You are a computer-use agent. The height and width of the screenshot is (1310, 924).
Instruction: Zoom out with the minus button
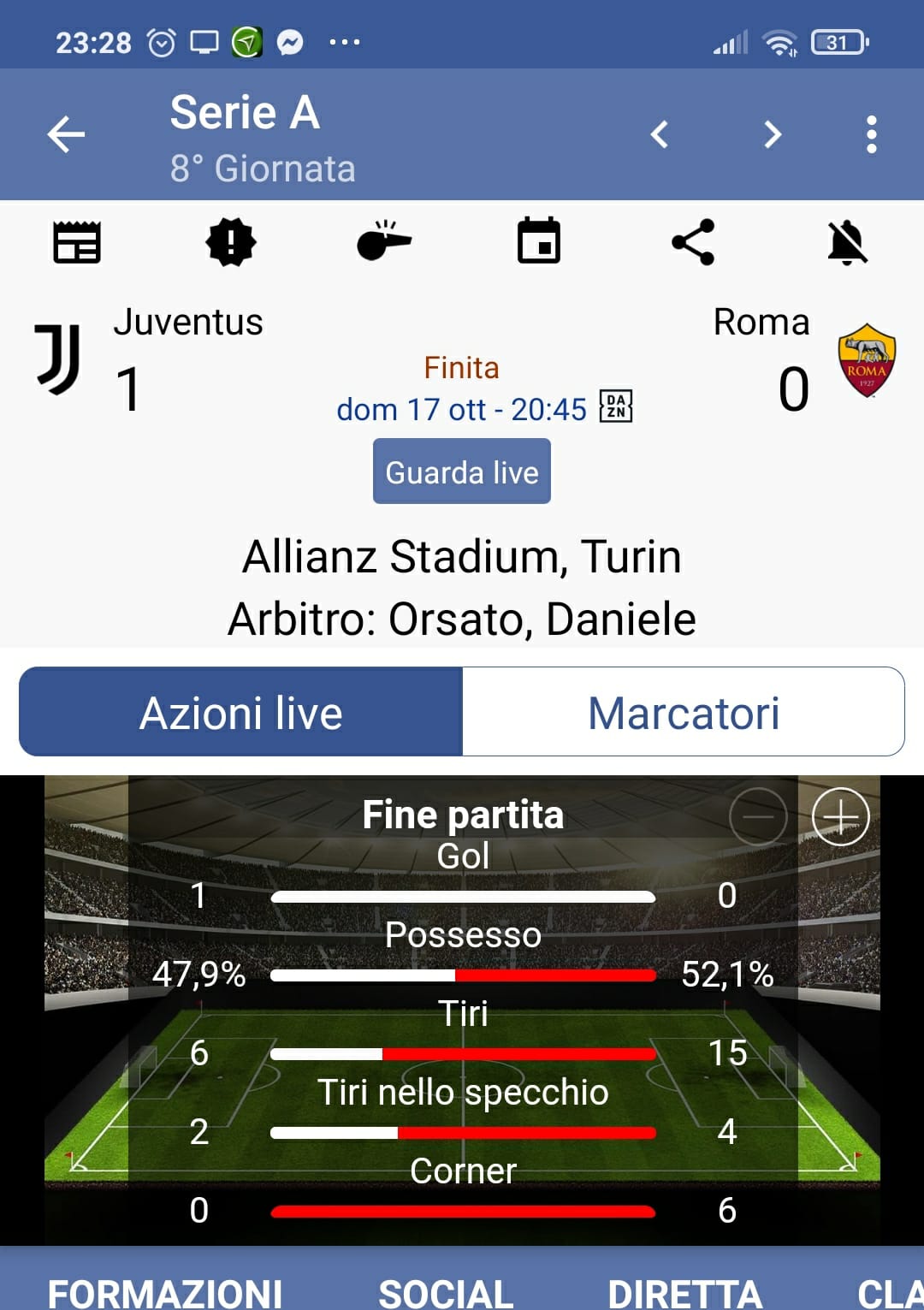[758, 816]
